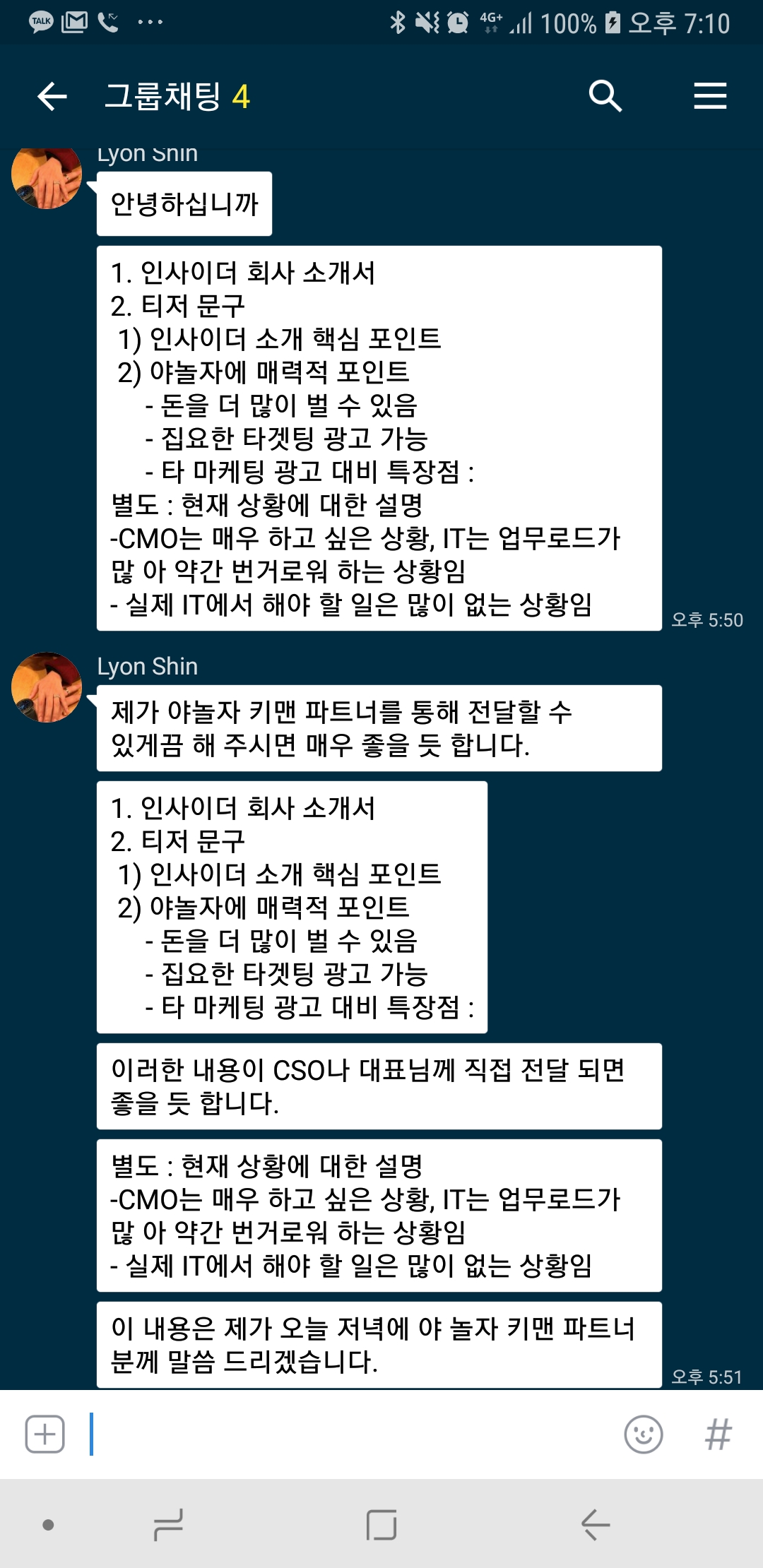Open the hashtag search button
This screenshot has height=1568, width=763.
pos(718,1435)
